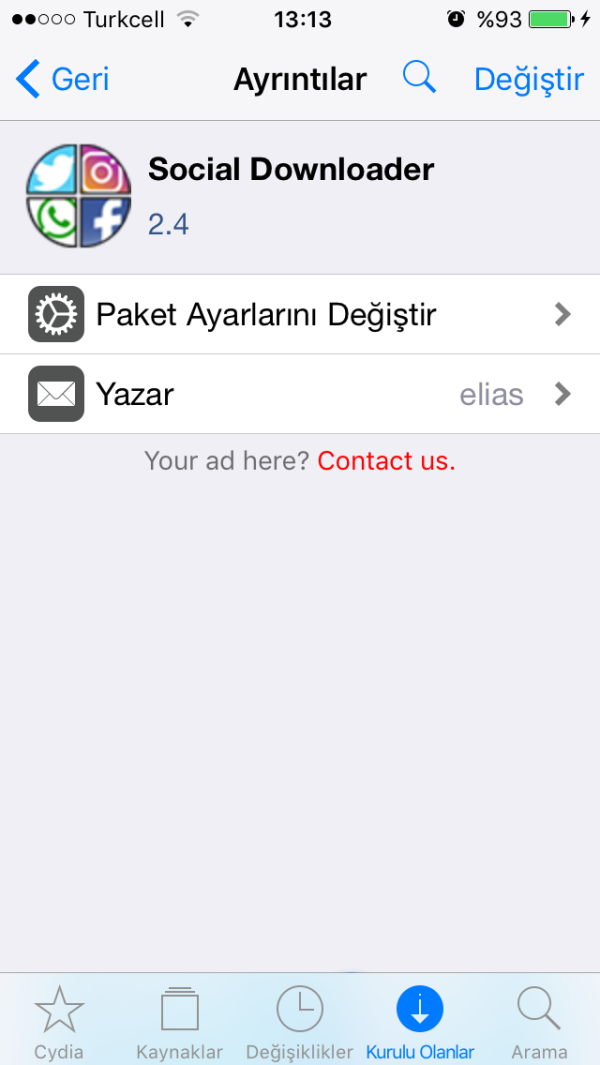Open Paket Ayarlarını Değiştir
Image resolution: width=600 pixels, height=1065 pixels.
[300, 314]
